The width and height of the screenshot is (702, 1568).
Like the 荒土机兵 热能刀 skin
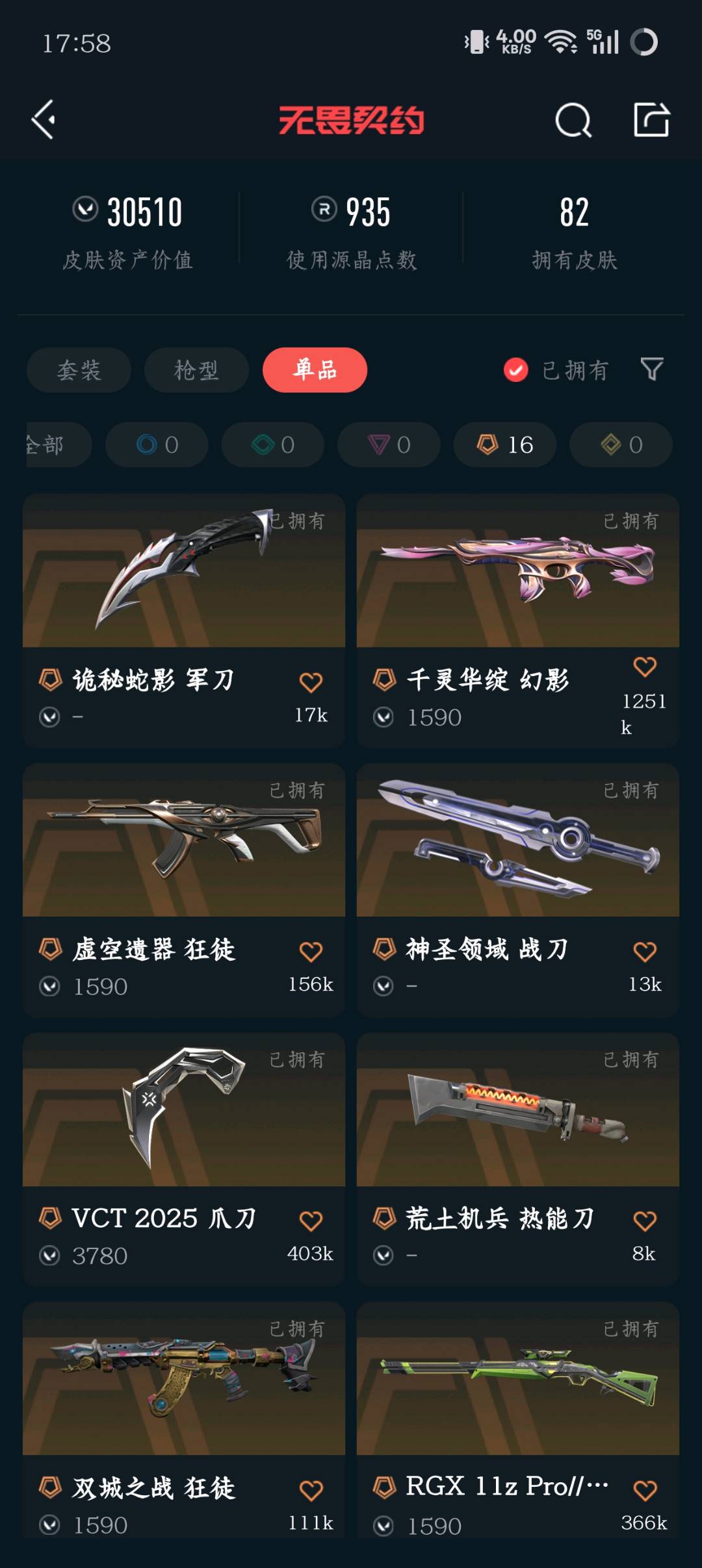644,1221
